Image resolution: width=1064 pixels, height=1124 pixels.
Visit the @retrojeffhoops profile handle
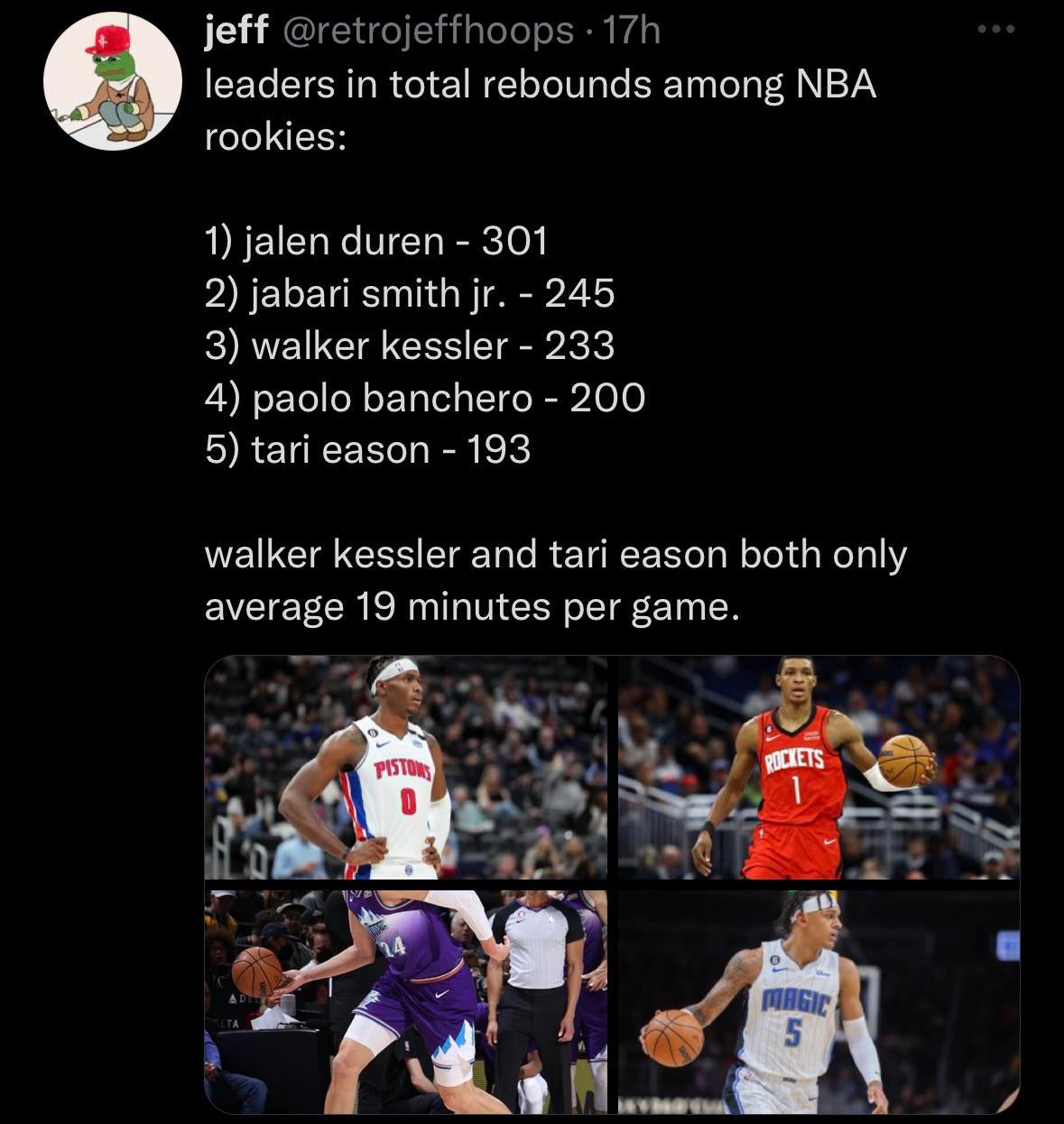(428, 32)
